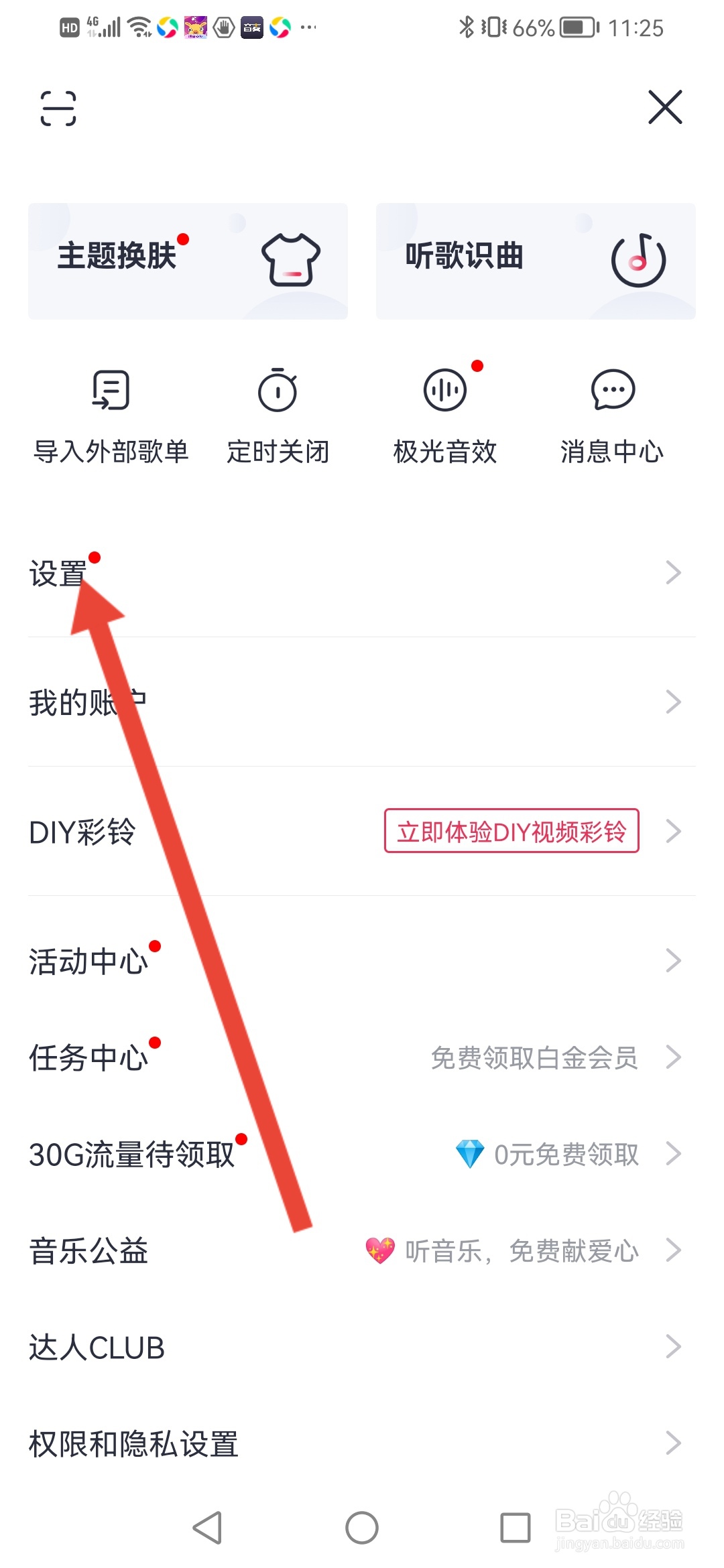Select the 主题换肤 theme shirt icon
The height and width of the screenshot is (1568, 724).
coord(291,261)
